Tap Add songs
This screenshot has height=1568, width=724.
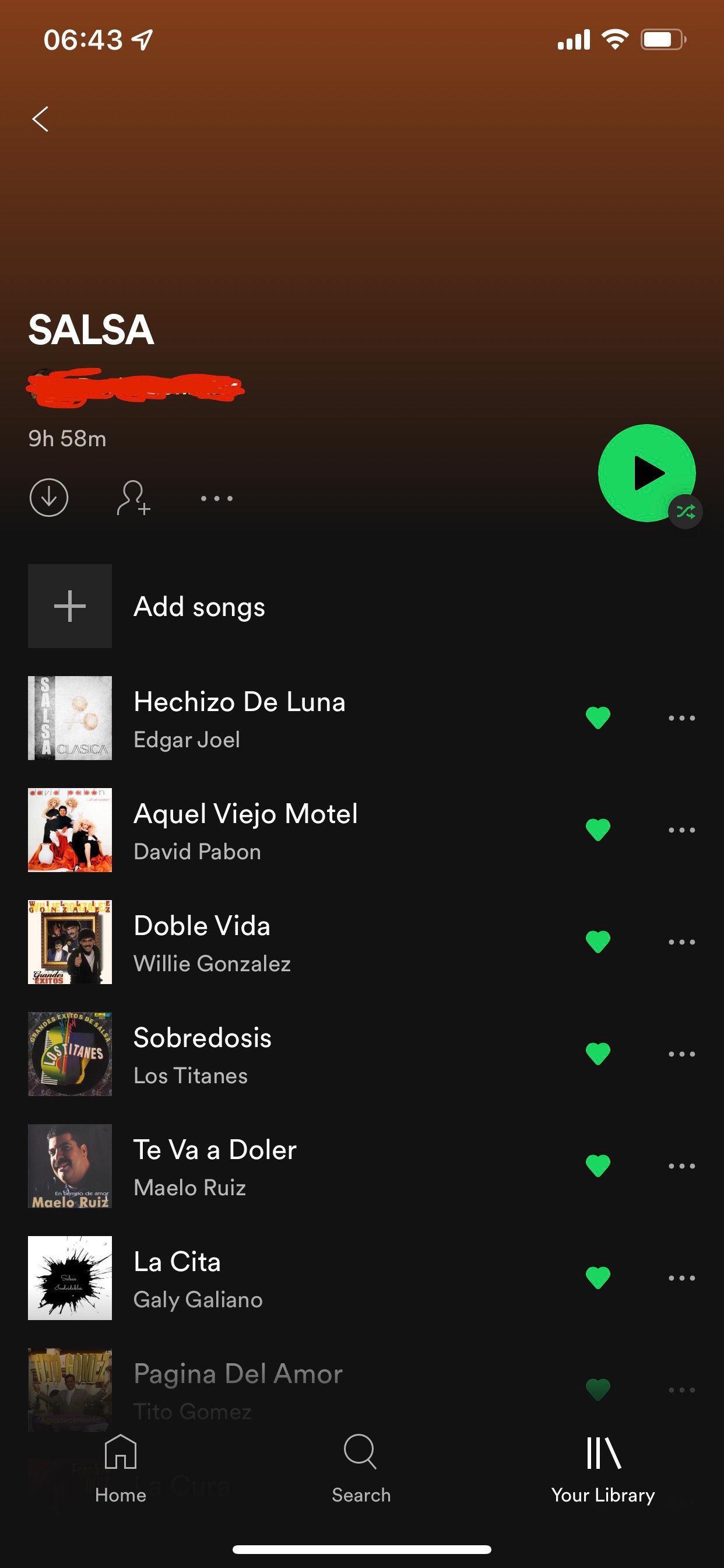(199, 606)
